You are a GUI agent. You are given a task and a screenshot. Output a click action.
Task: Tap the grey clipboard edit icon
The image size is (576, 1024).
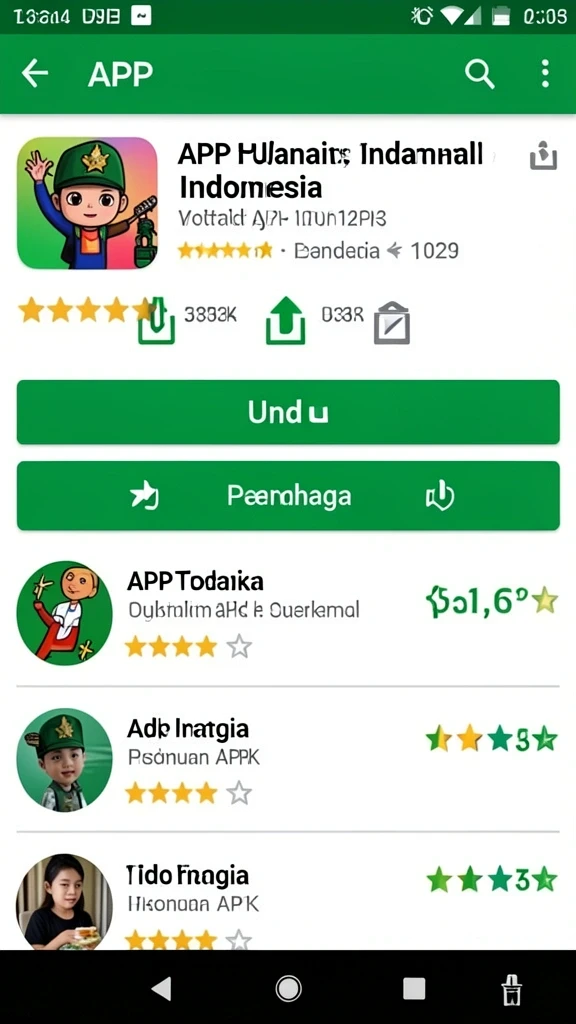tap(392, 323)
